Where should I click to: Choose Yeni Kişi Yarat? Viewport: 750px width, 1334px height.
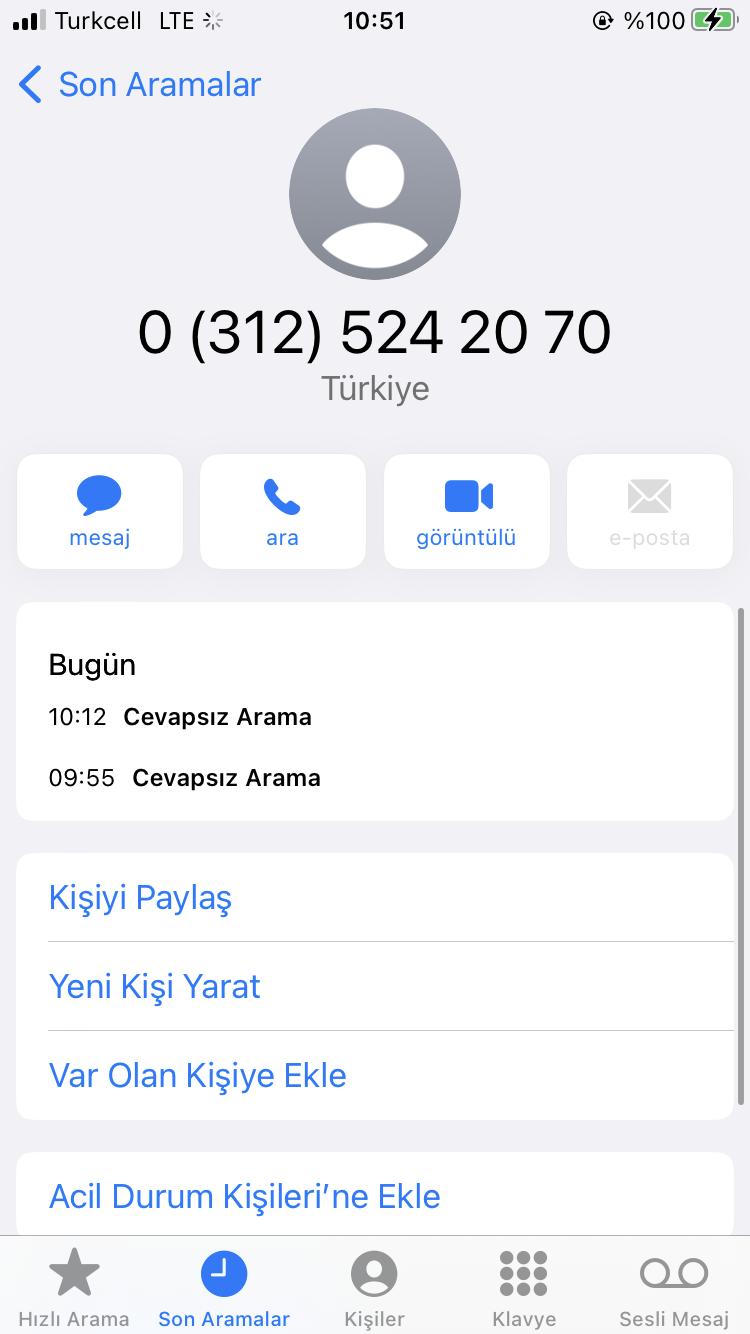[x=155, y=987]
